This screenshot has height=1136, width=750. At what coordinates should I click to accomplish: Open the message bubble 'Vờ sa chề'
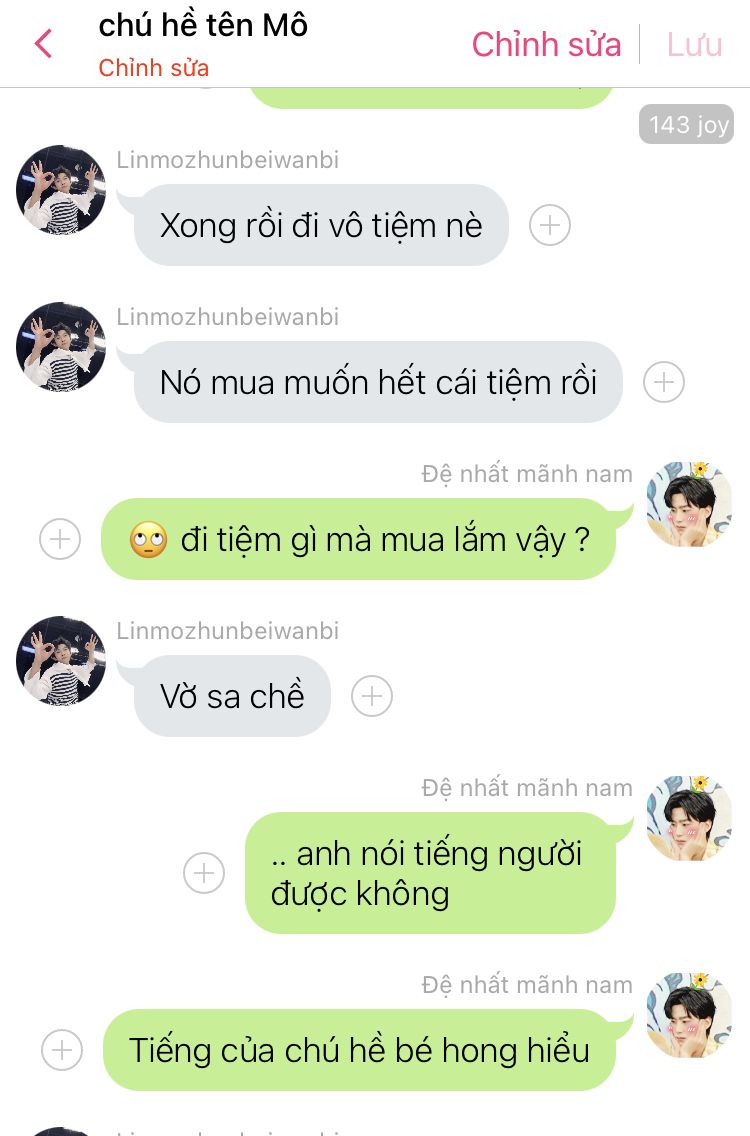(x=232, y=696)
